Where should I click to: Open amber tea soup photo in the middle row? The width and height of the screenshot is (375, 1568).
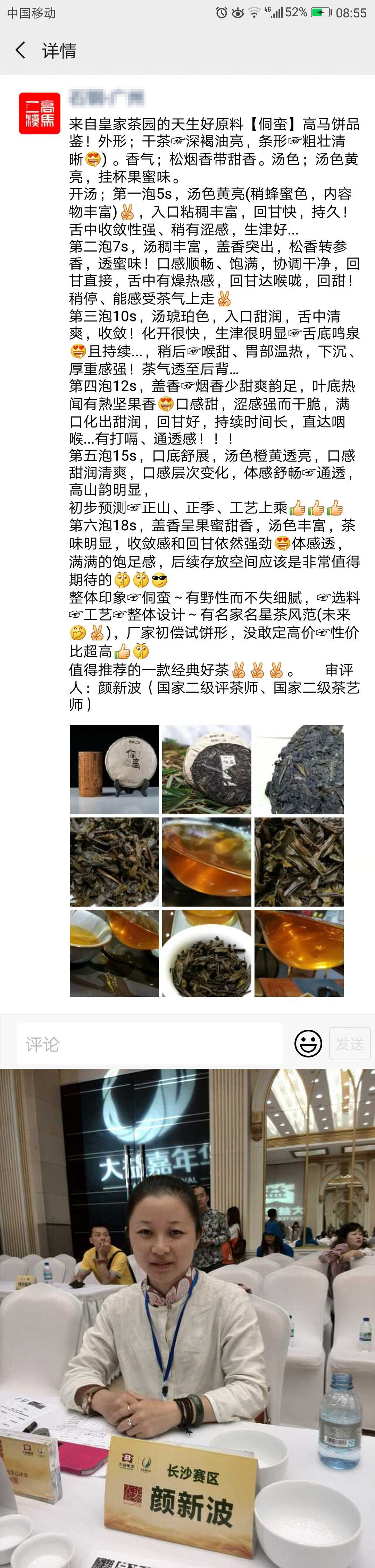[x=207, y=861]
